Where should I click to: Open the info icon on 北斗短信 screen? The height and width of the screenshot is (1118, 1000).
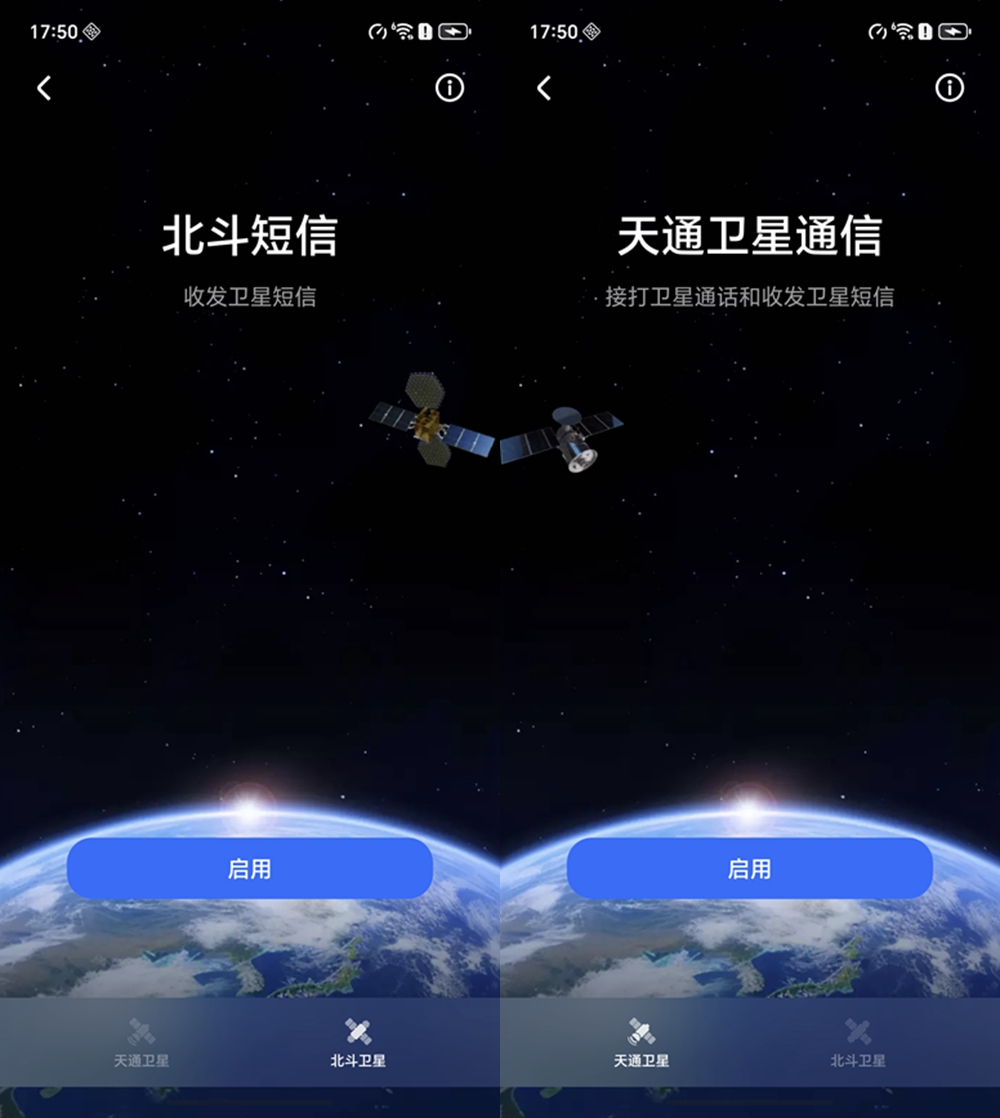click(450, 88)
